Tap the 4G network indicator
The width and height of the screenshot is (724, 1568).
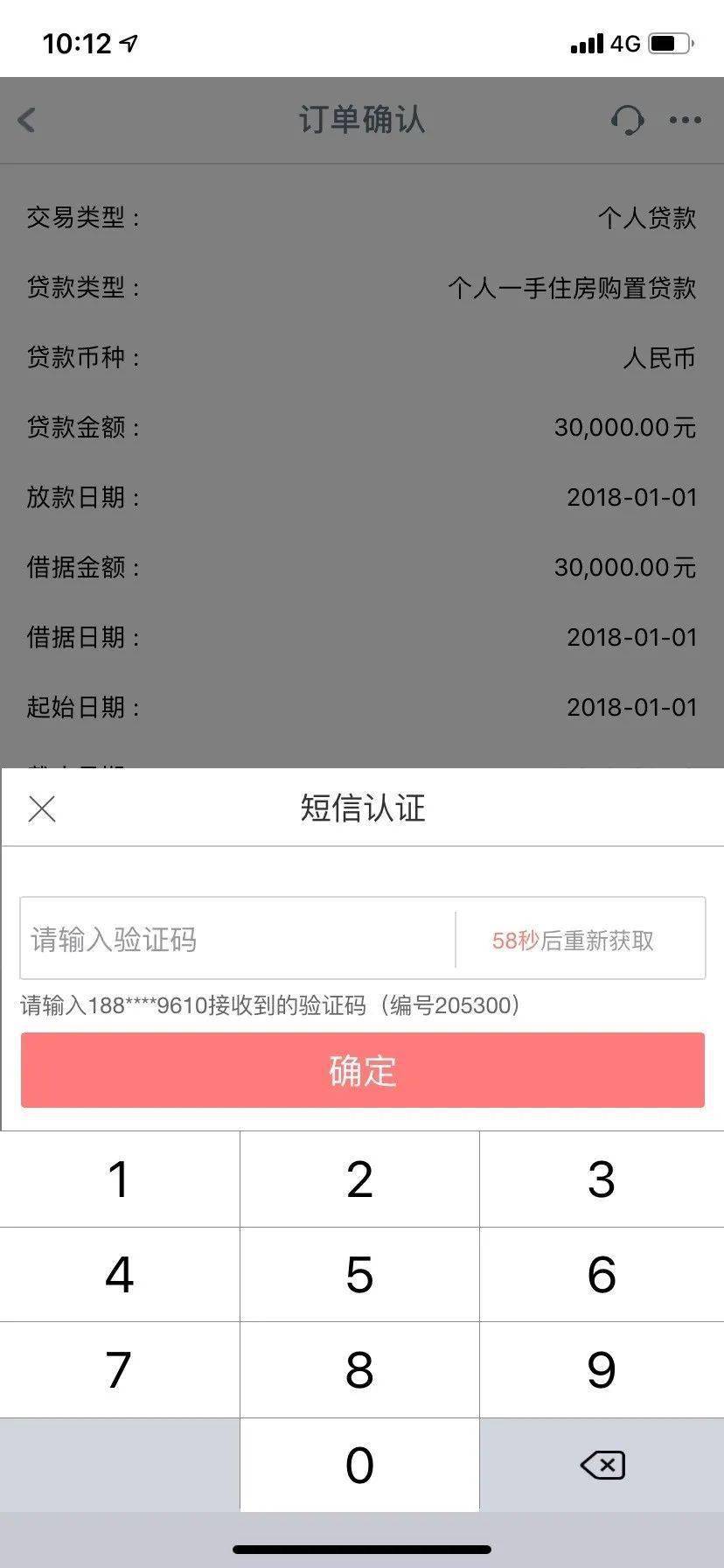(625, 41)
